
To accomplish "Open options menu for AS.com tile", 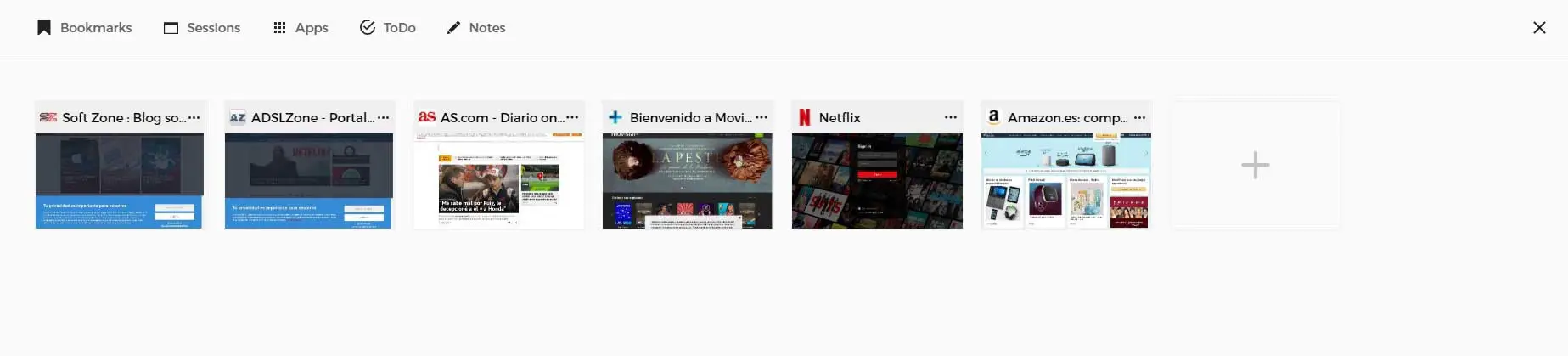I will click(x=572, y=117).
